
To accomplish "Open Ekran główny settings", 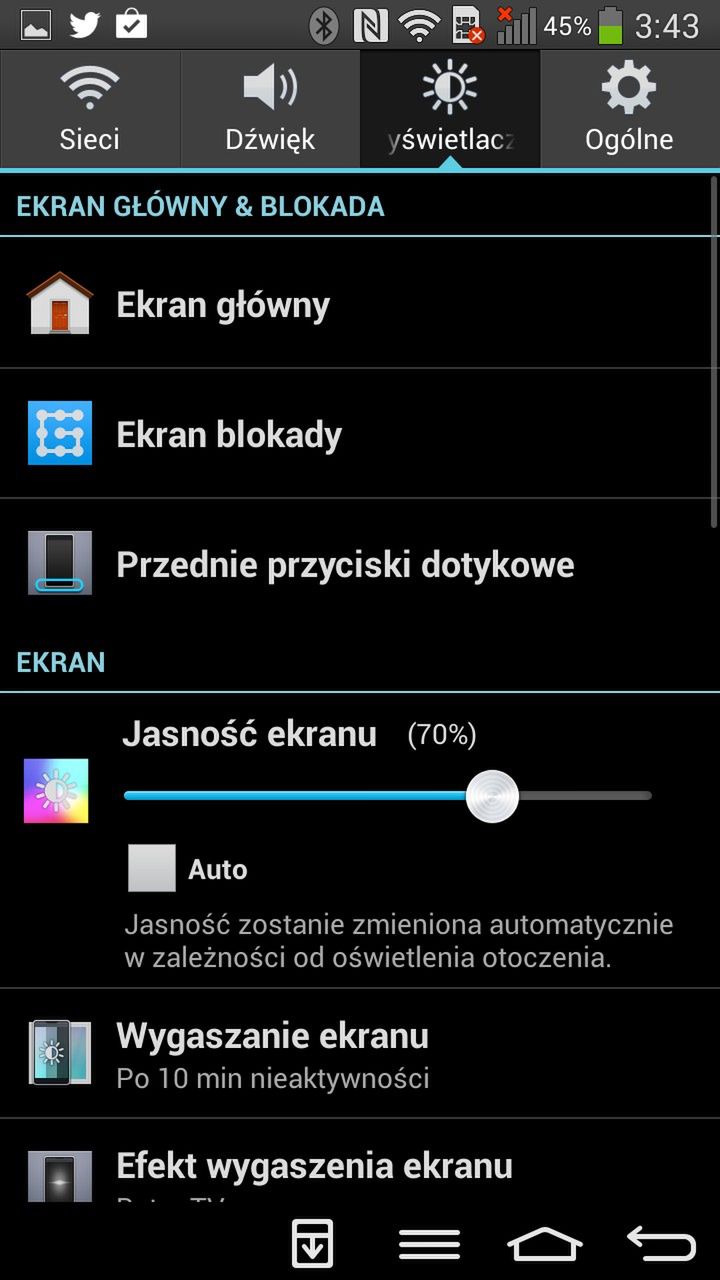I will click(x=360, y=304).
